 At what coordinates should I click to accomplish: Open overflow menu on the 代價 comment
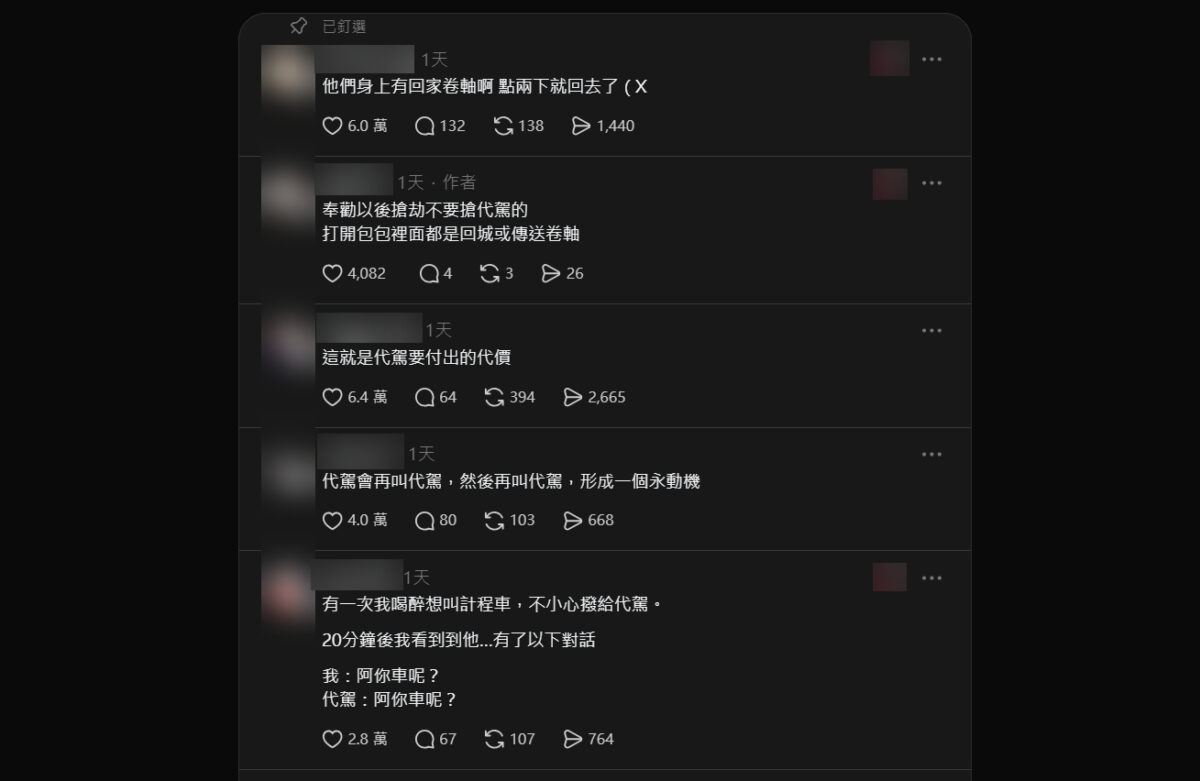click(931, 330)
